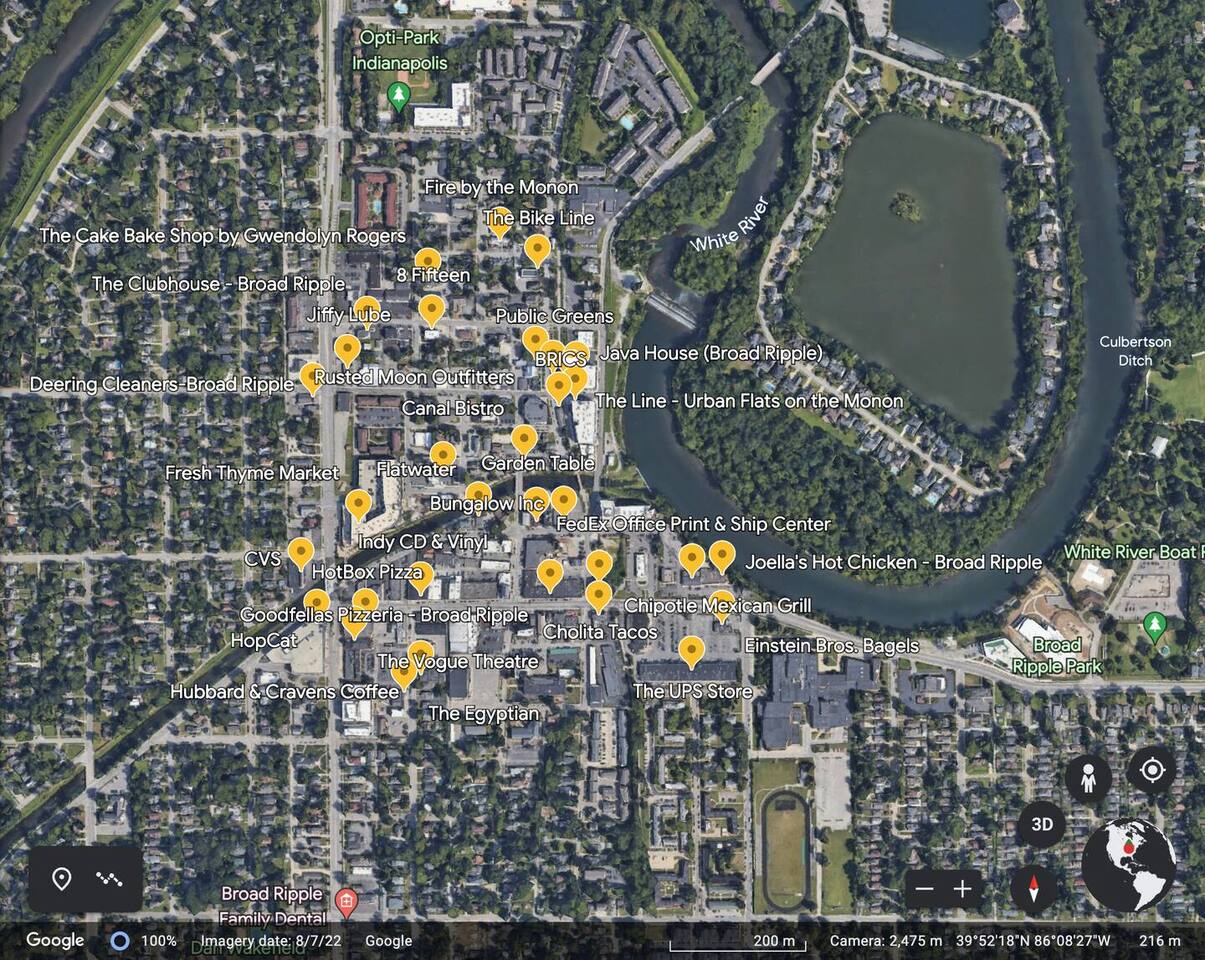Screen dimensions: 1205x960
Task: Open the Opti-Park Indianapolis park marker
Action: (x=398, y=96)
